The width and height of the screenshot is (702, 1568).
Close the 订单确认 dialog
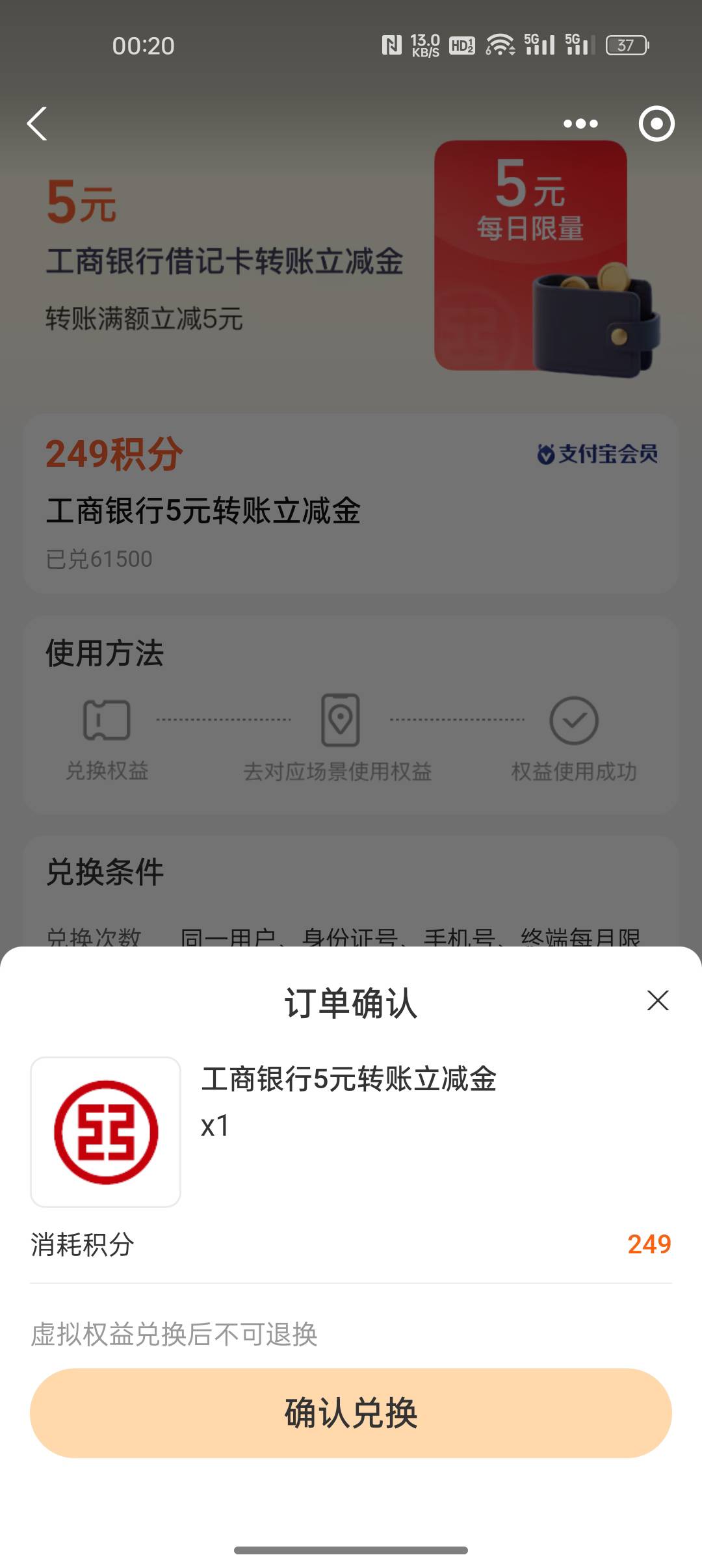(658, 1000)
